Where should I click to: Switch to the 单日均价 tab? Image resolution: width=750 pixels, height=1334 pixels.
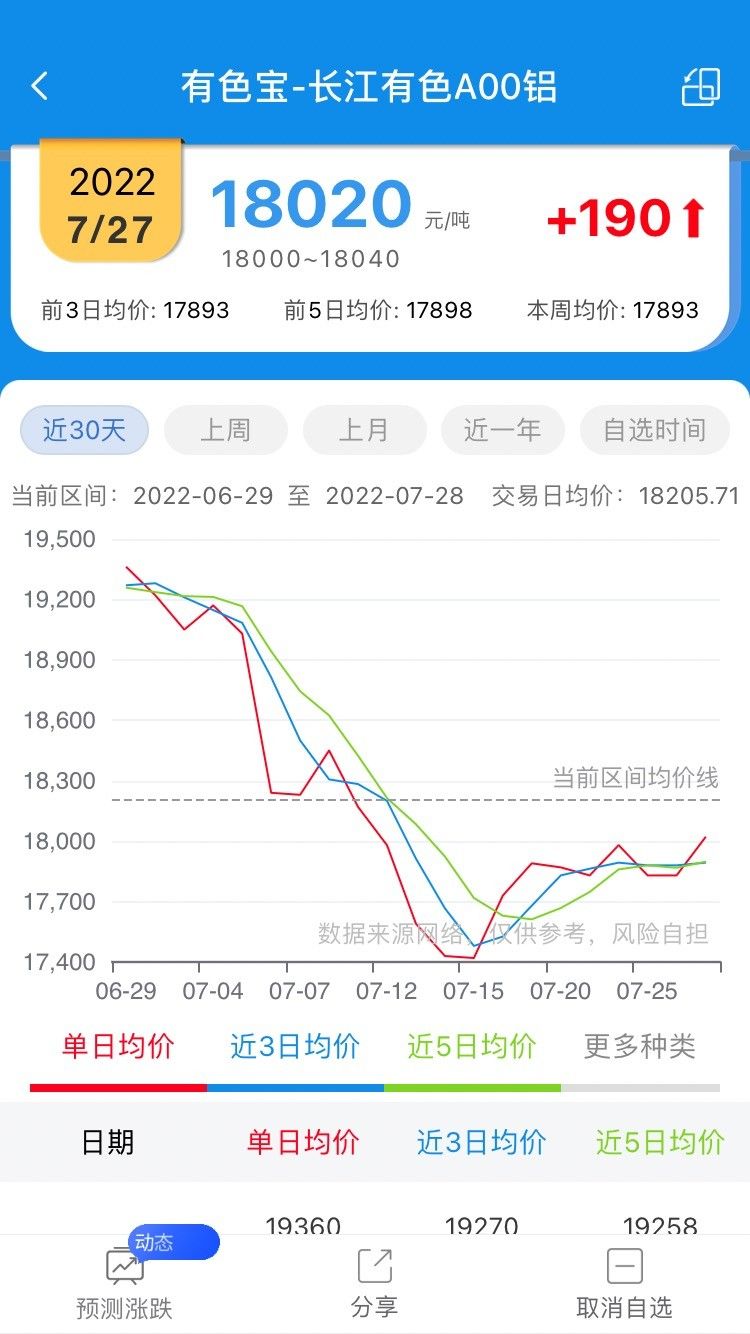pos(118,1047)
